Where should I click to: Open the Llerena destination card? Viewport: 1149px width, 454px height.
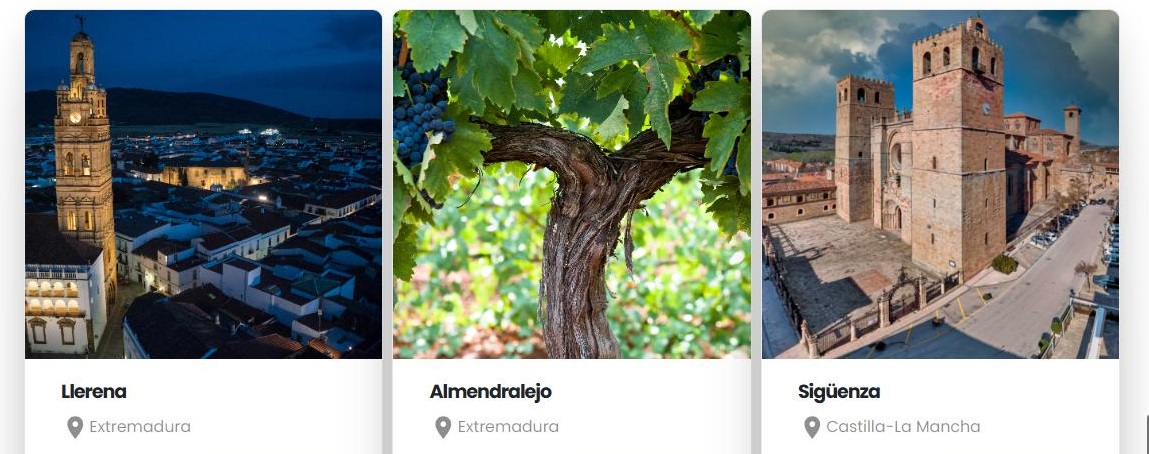pyautogui.click(x=203, y=232)
